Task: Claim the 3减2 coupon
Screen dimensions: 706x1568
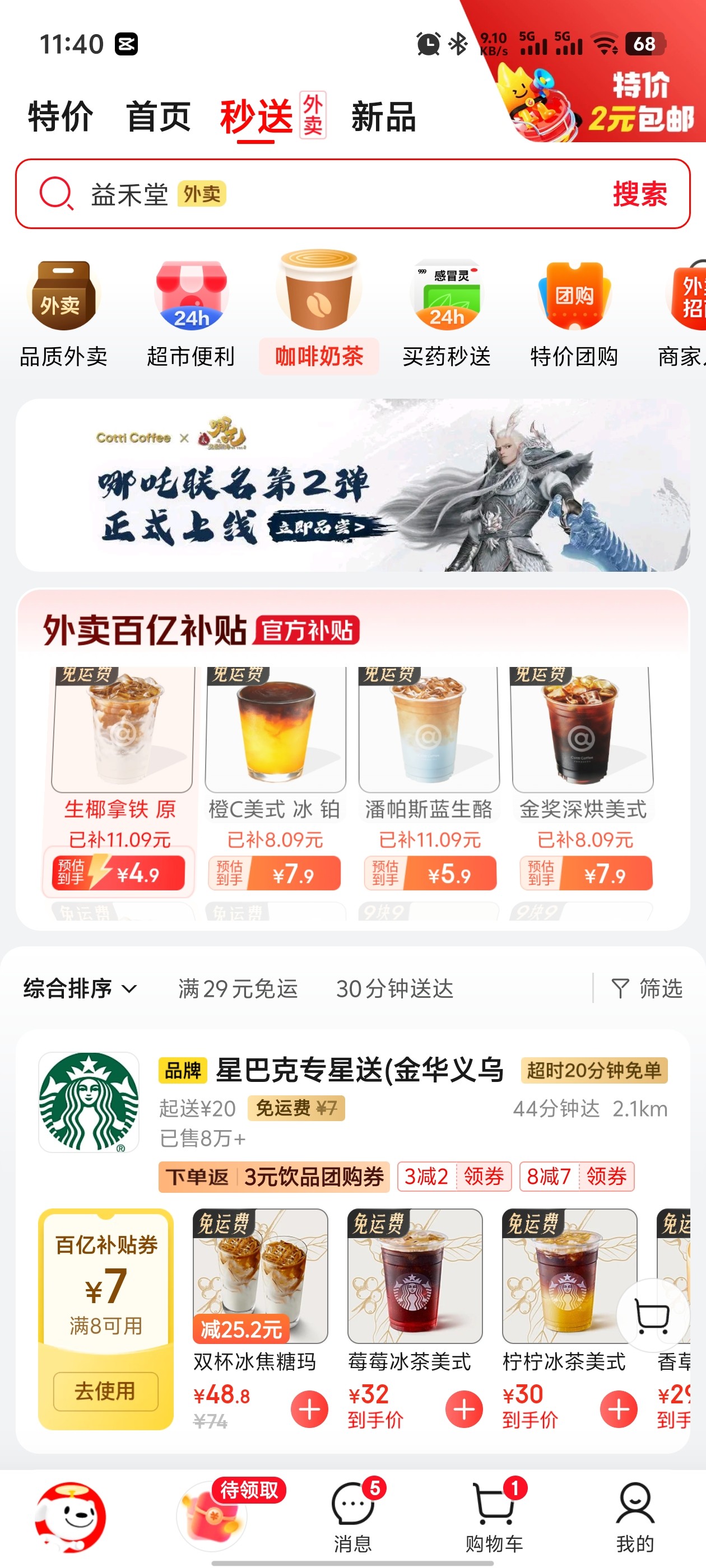Action: click(x=454, y=1176)
